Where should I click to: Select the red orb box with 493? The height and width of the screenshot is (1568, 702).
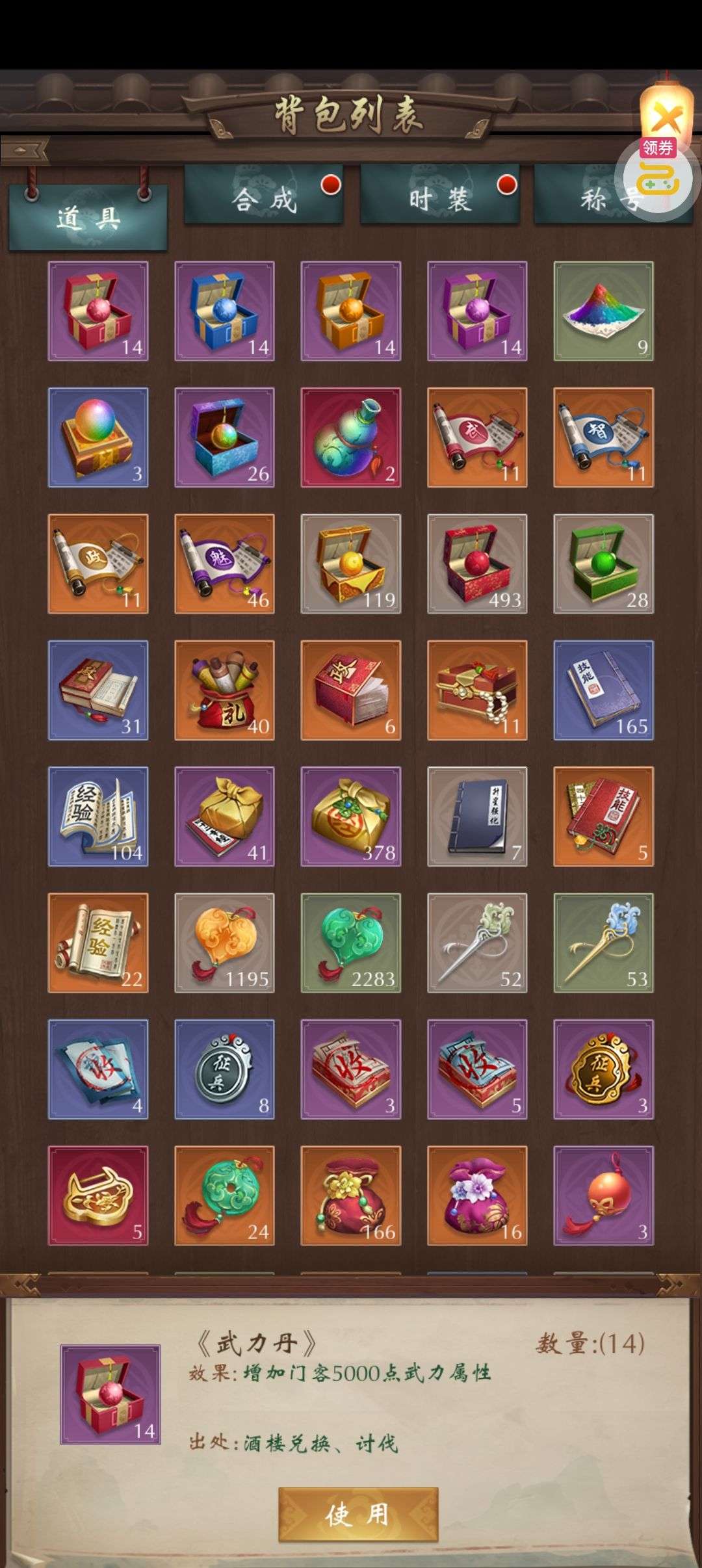[477, 564]
